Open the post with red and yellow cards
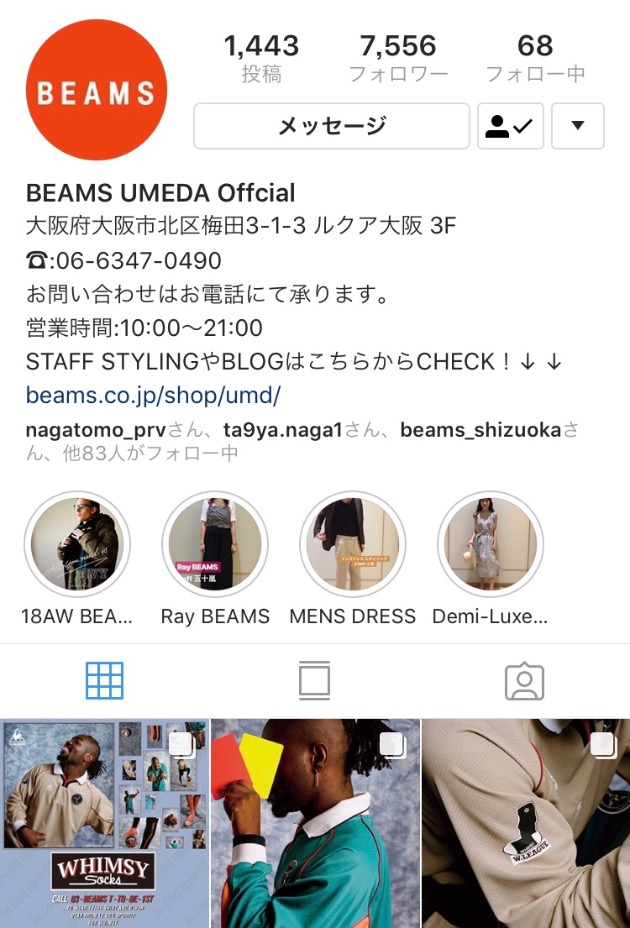Screen dimensions: 630x928 click(315, 823)
